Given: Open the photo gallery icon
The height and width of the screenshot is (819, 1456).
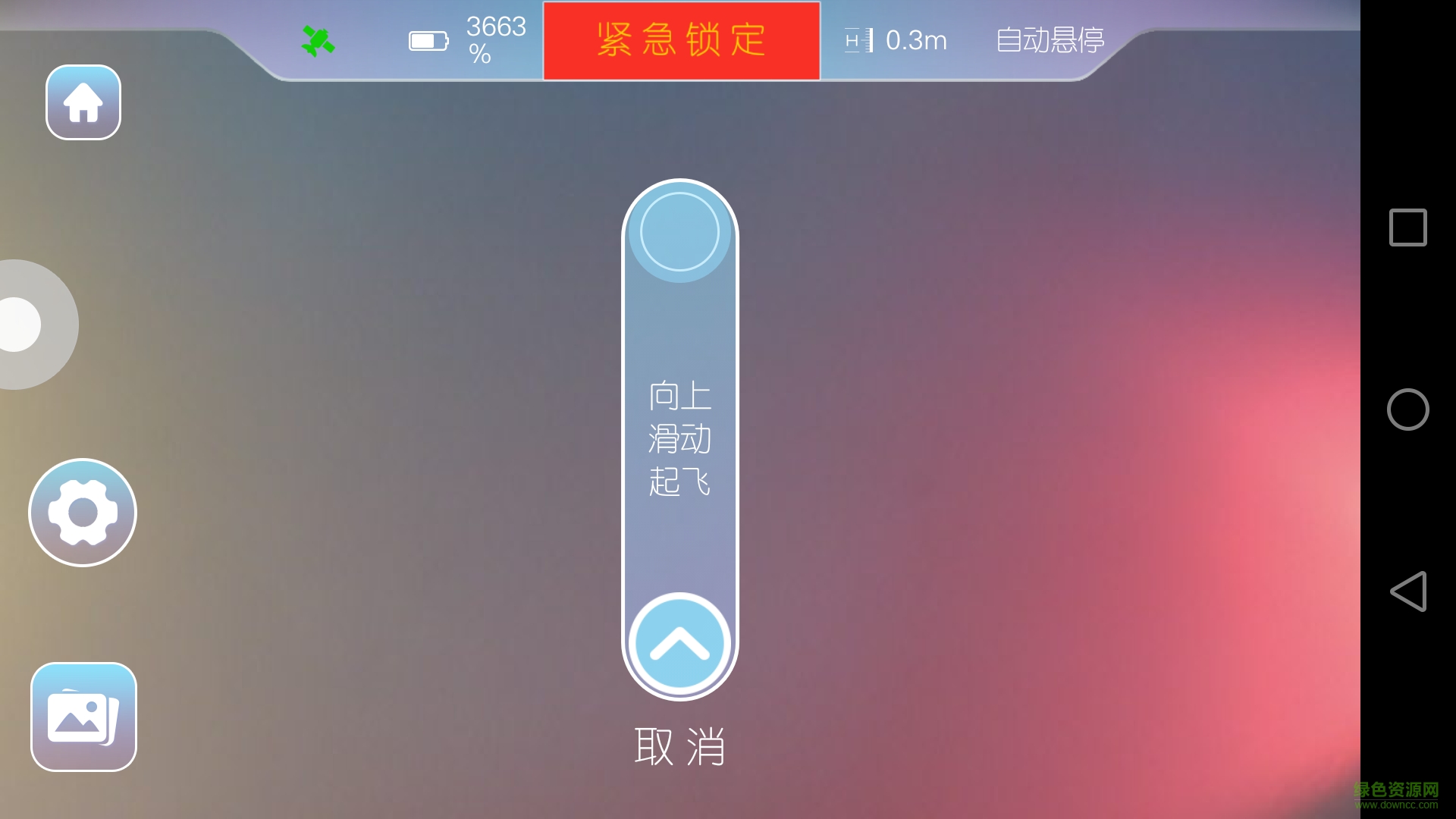Looking at the screenshot, I should point(83,717).
